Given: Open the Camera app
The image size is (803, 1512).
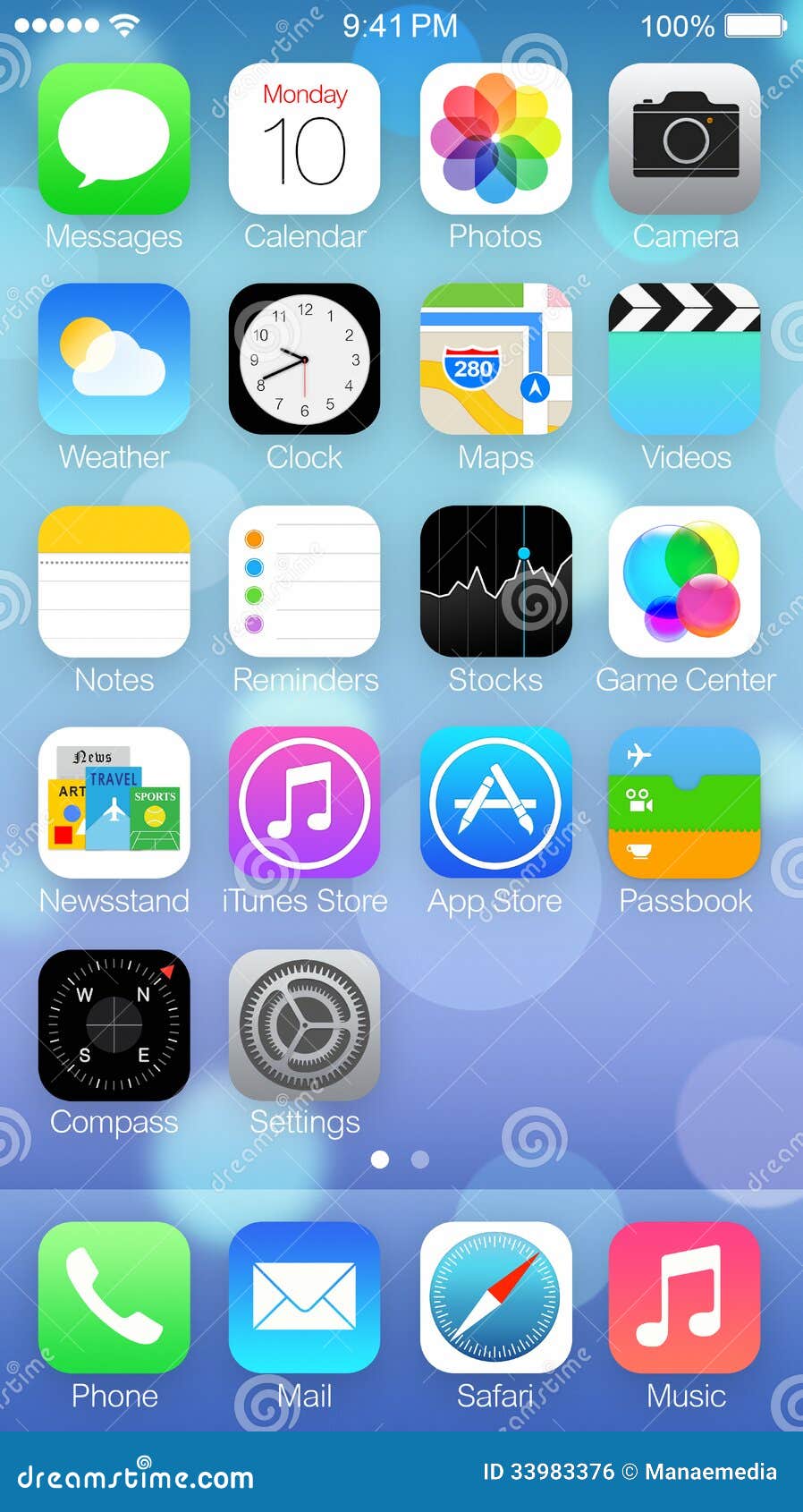Looking at the screenshot, I should [685, 139].
